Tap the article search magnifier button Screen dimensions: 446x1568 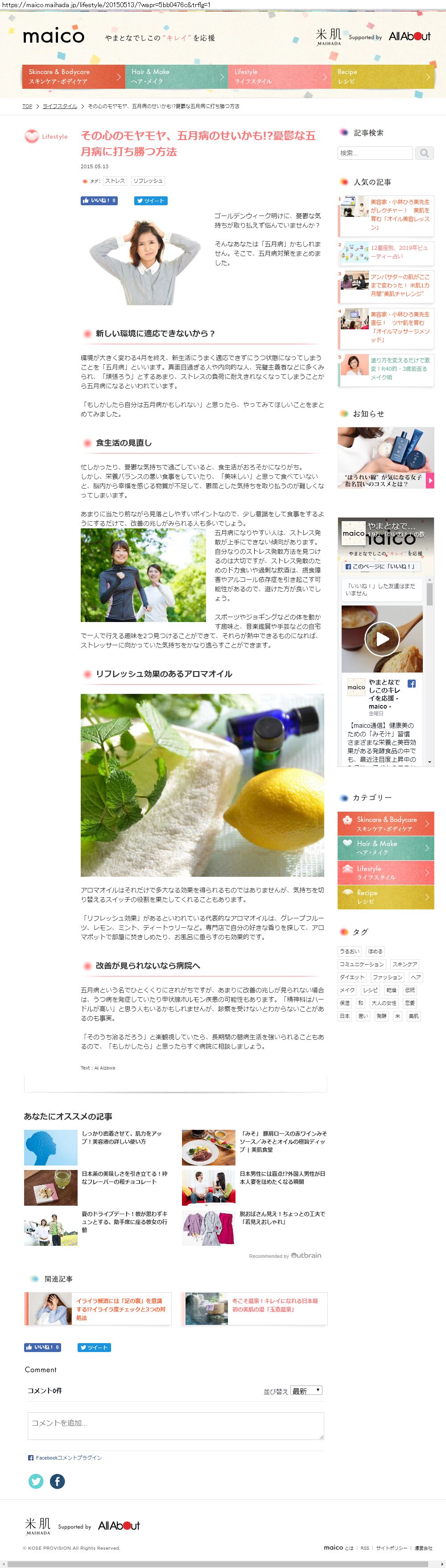pyautogui.click(x=424, y=153)
